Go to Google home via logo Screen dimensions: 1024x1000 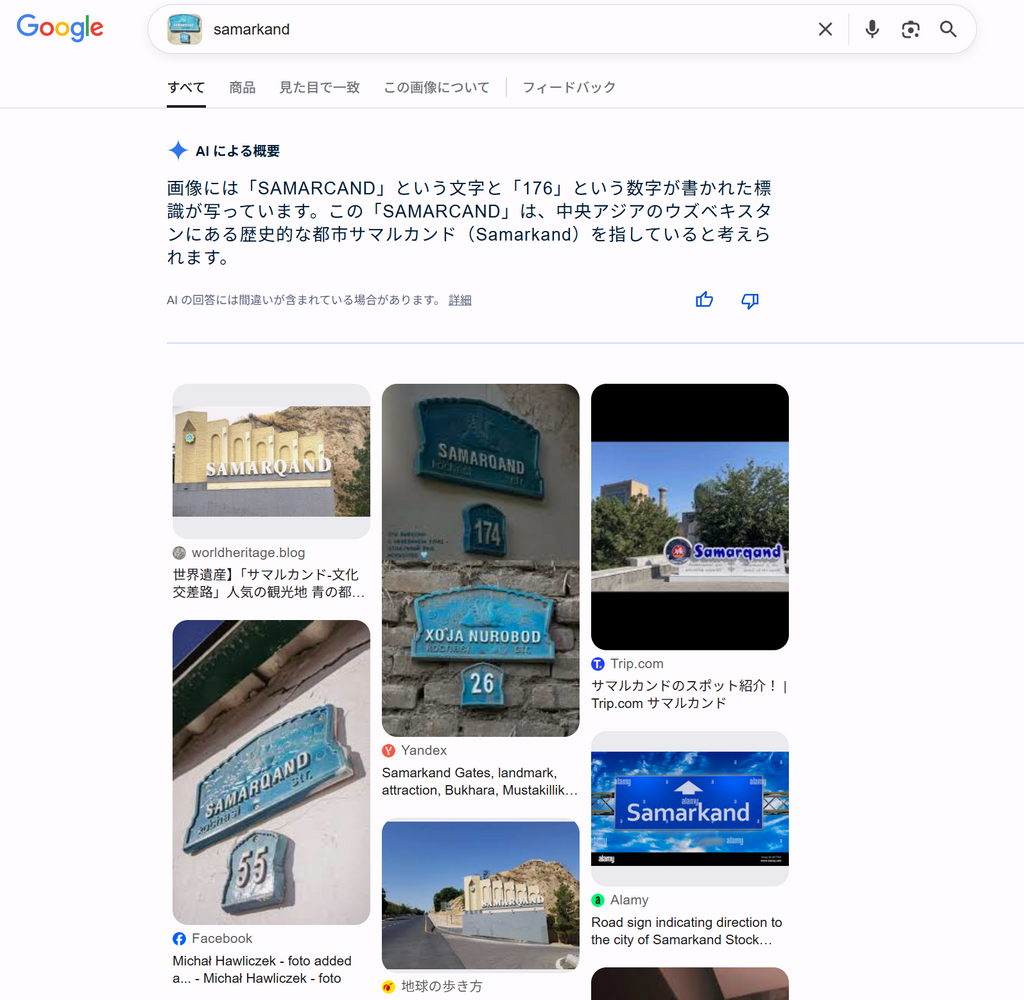[60, 28]
